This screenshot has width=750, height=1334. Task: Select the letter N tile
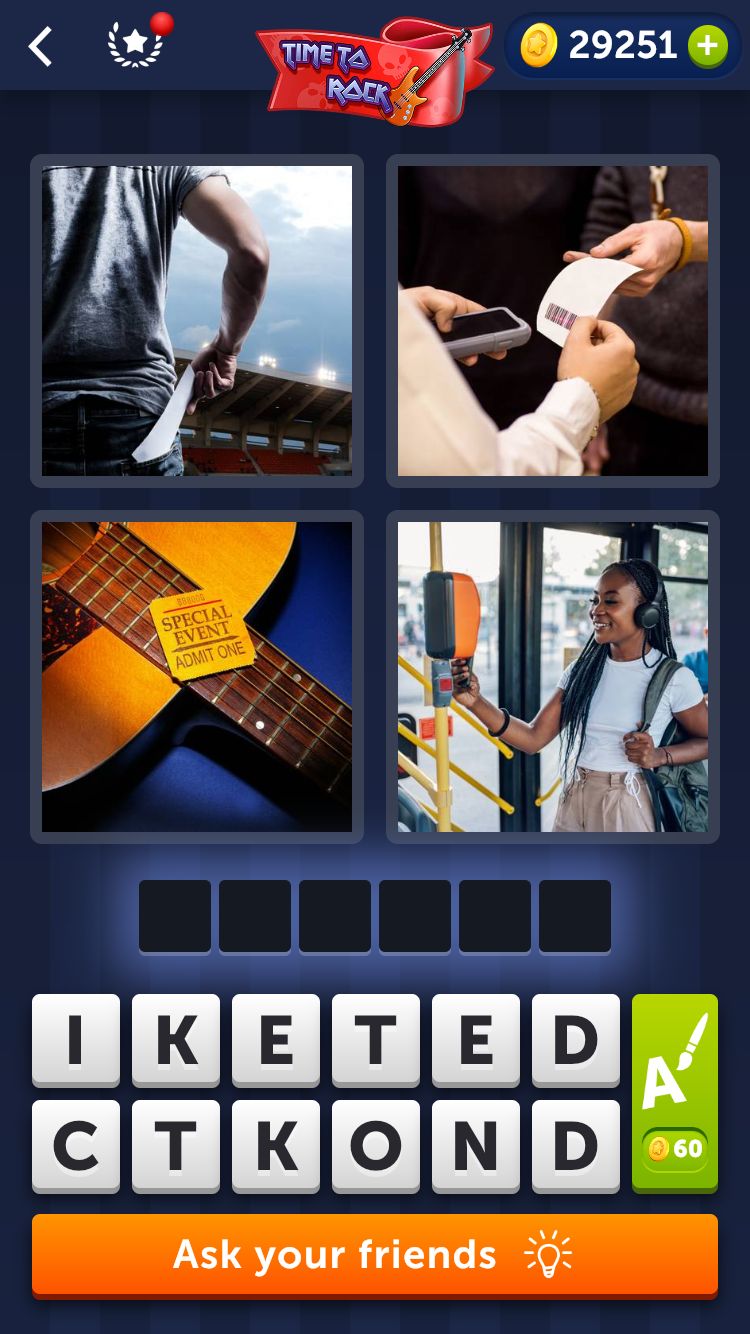tap(476, 1146)
